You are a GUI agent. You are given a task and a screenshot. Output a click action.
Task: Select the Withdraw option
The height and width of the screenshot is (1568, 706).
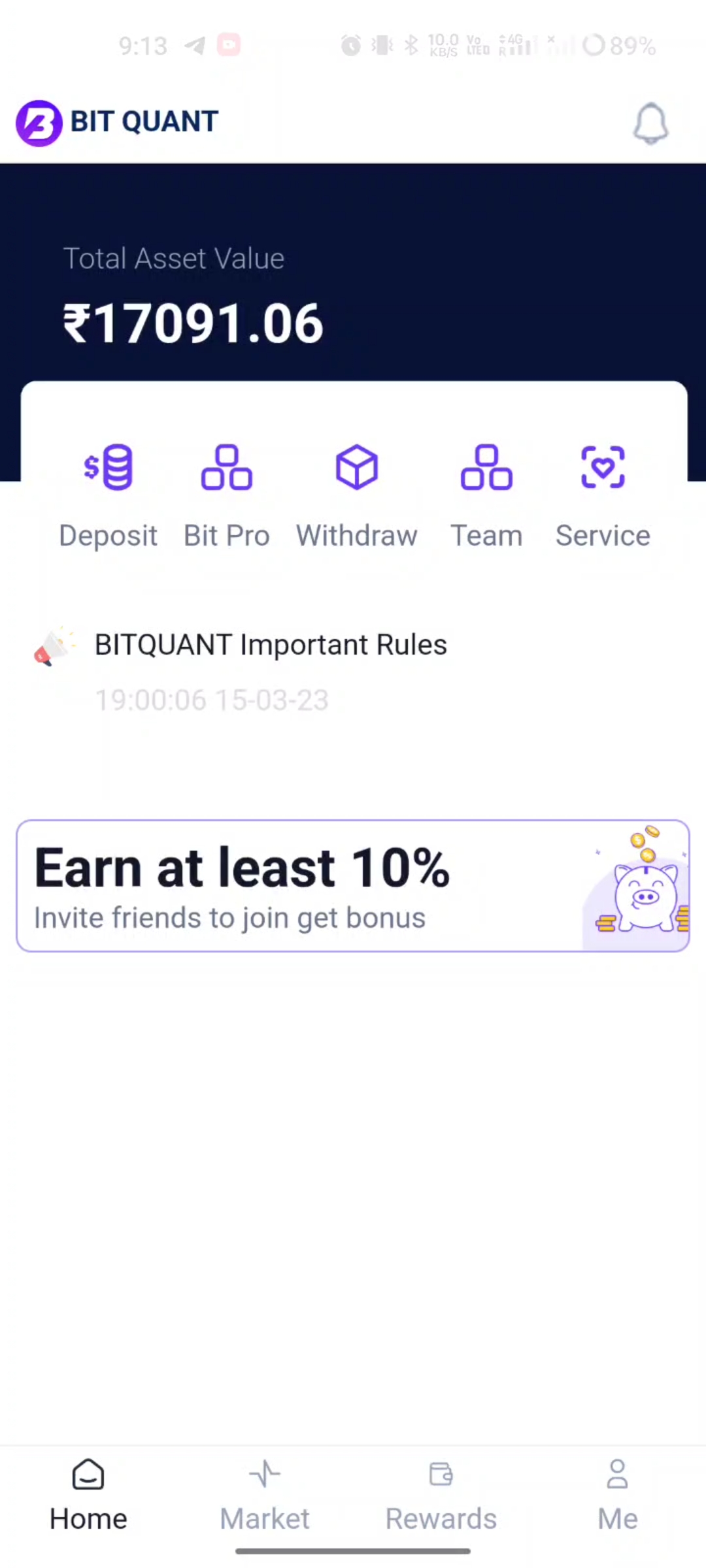click(x=357, y=495)
